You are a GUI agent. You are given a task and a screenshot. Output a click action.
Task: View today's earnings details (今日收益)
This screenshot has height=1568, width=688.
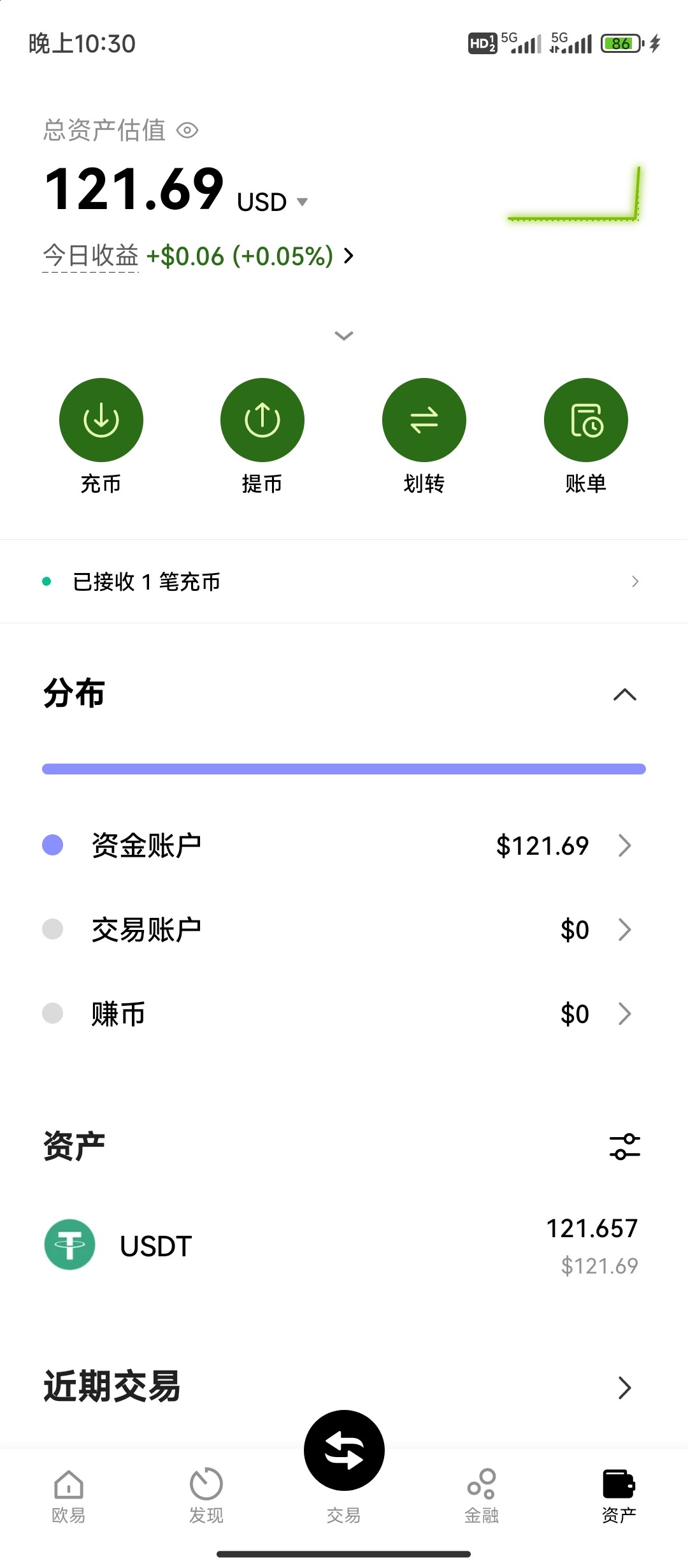tap(197, 256)
